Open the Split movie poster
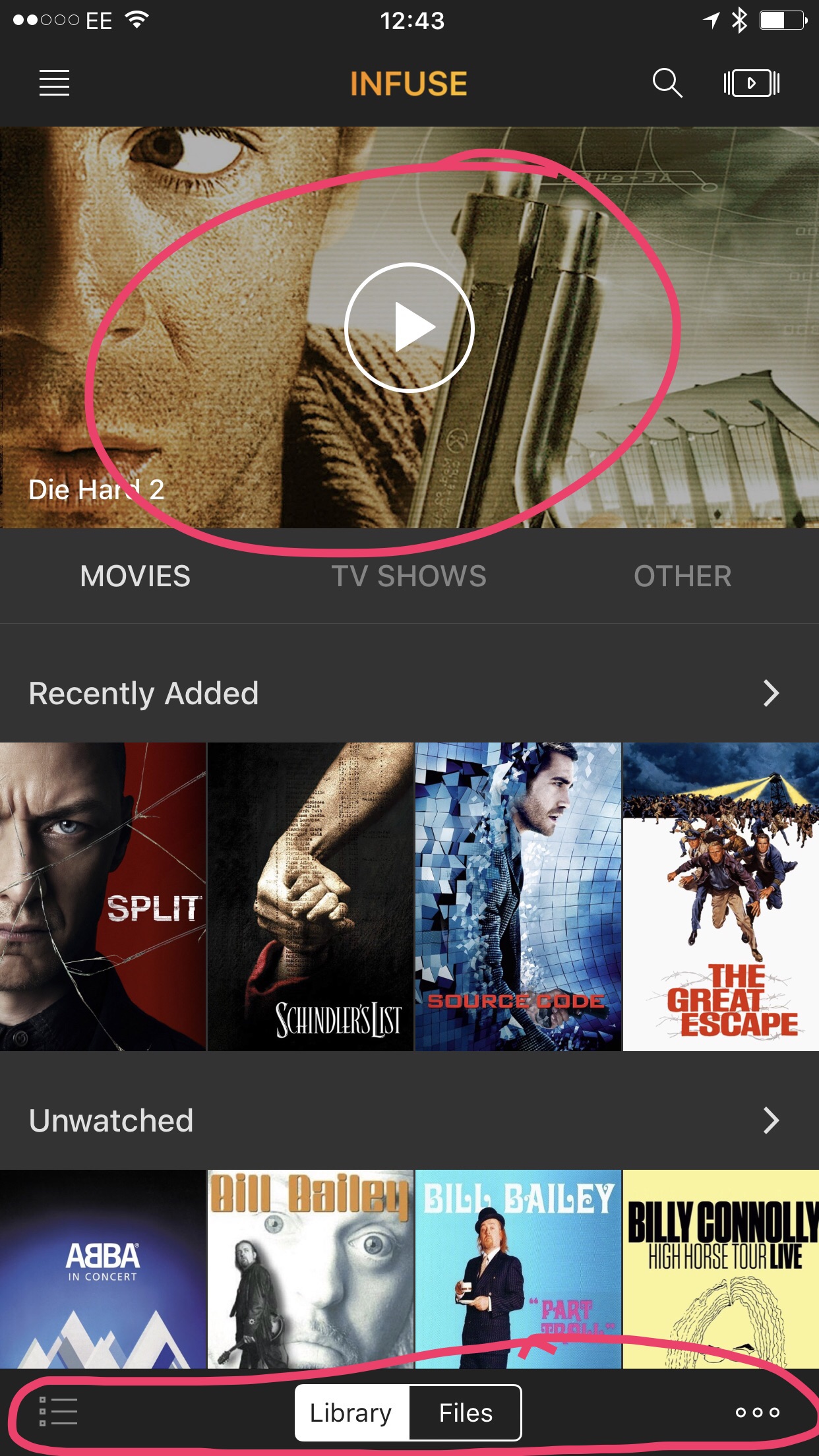This screenshot has height=1456, width=819. click(102, 896)
